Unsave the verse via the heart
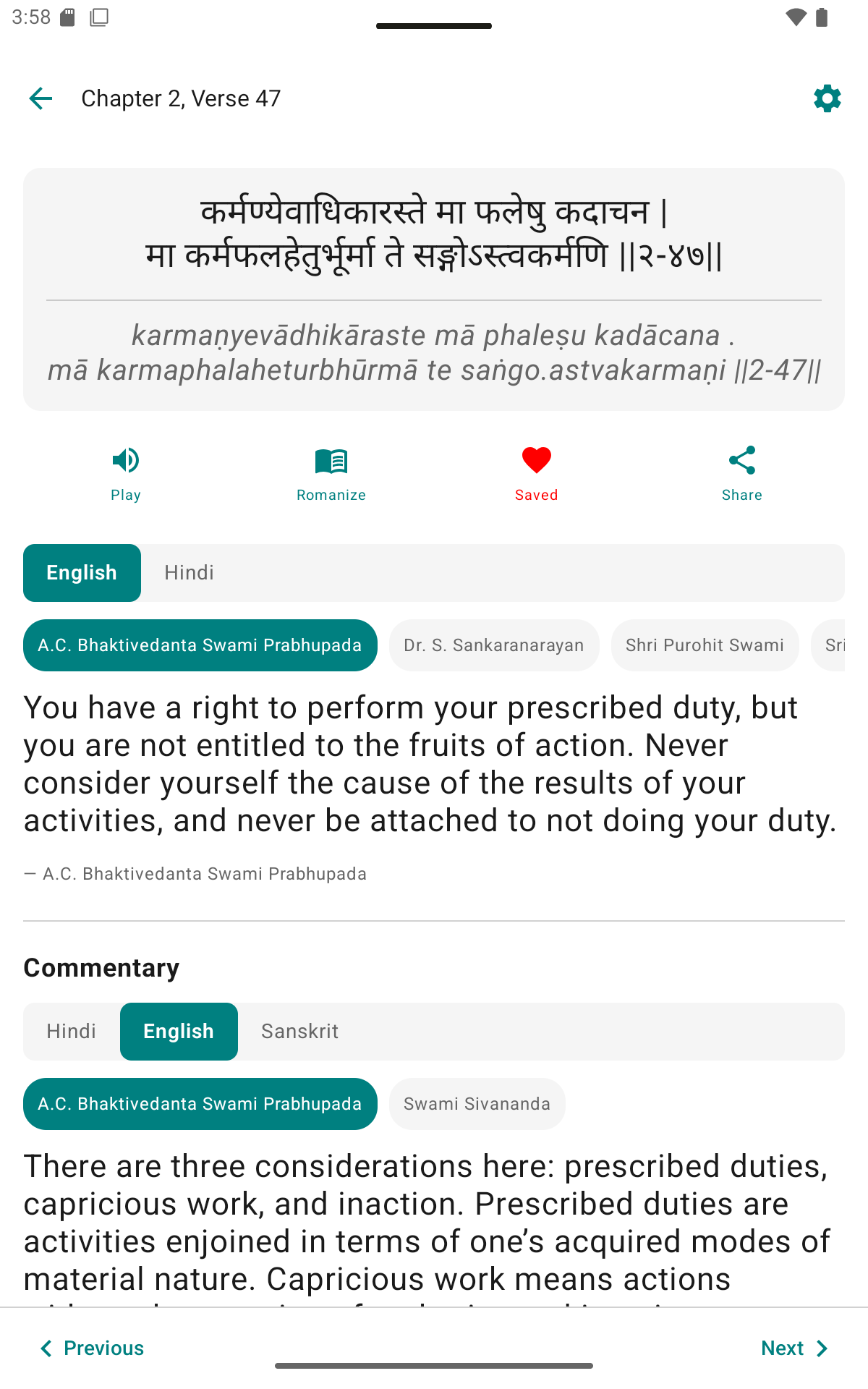Image resolution: width=868 pixels, height=1389 pixels. [x=537, y=474]
